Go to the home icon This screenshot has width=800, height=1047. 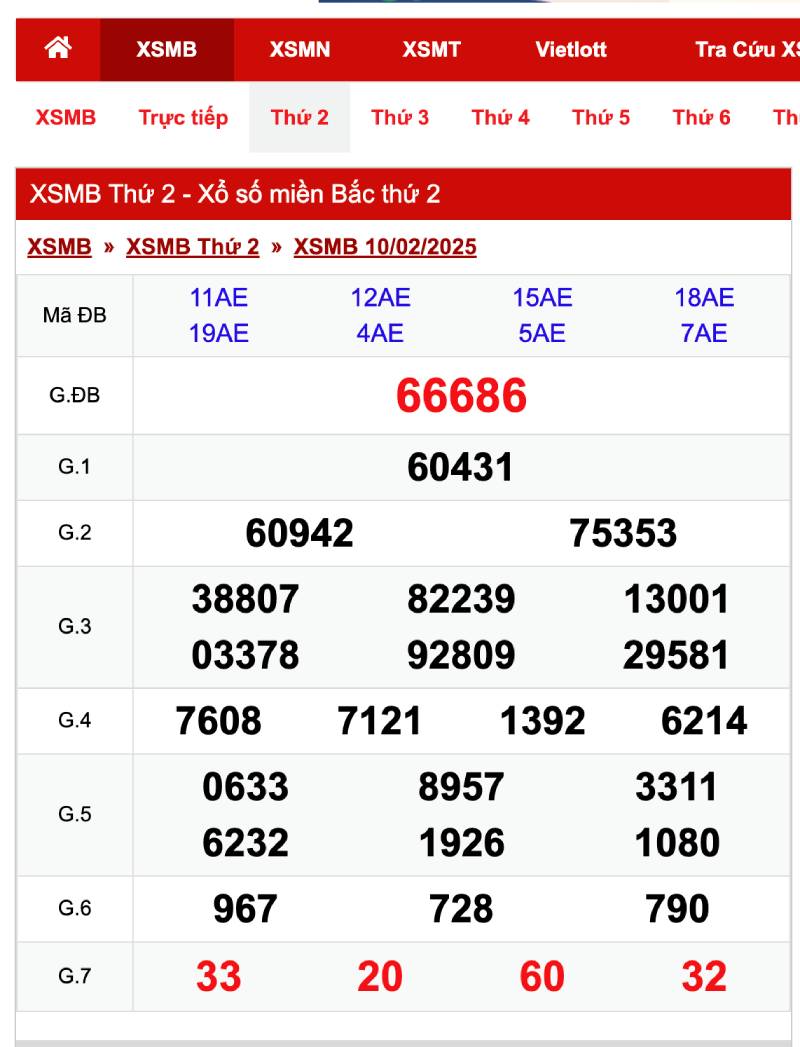click(58, 48)
